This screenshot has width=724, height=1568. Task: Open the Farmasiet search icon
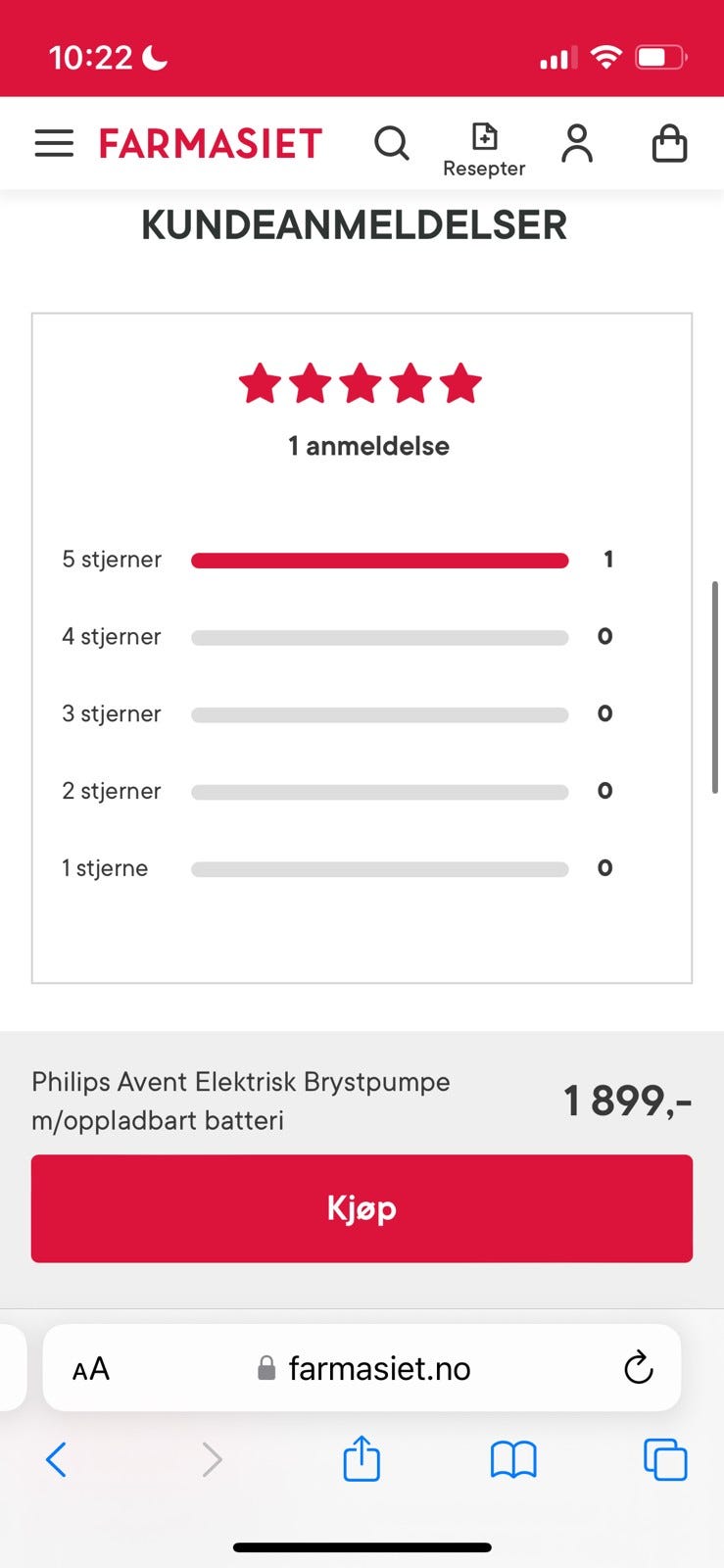392,143
